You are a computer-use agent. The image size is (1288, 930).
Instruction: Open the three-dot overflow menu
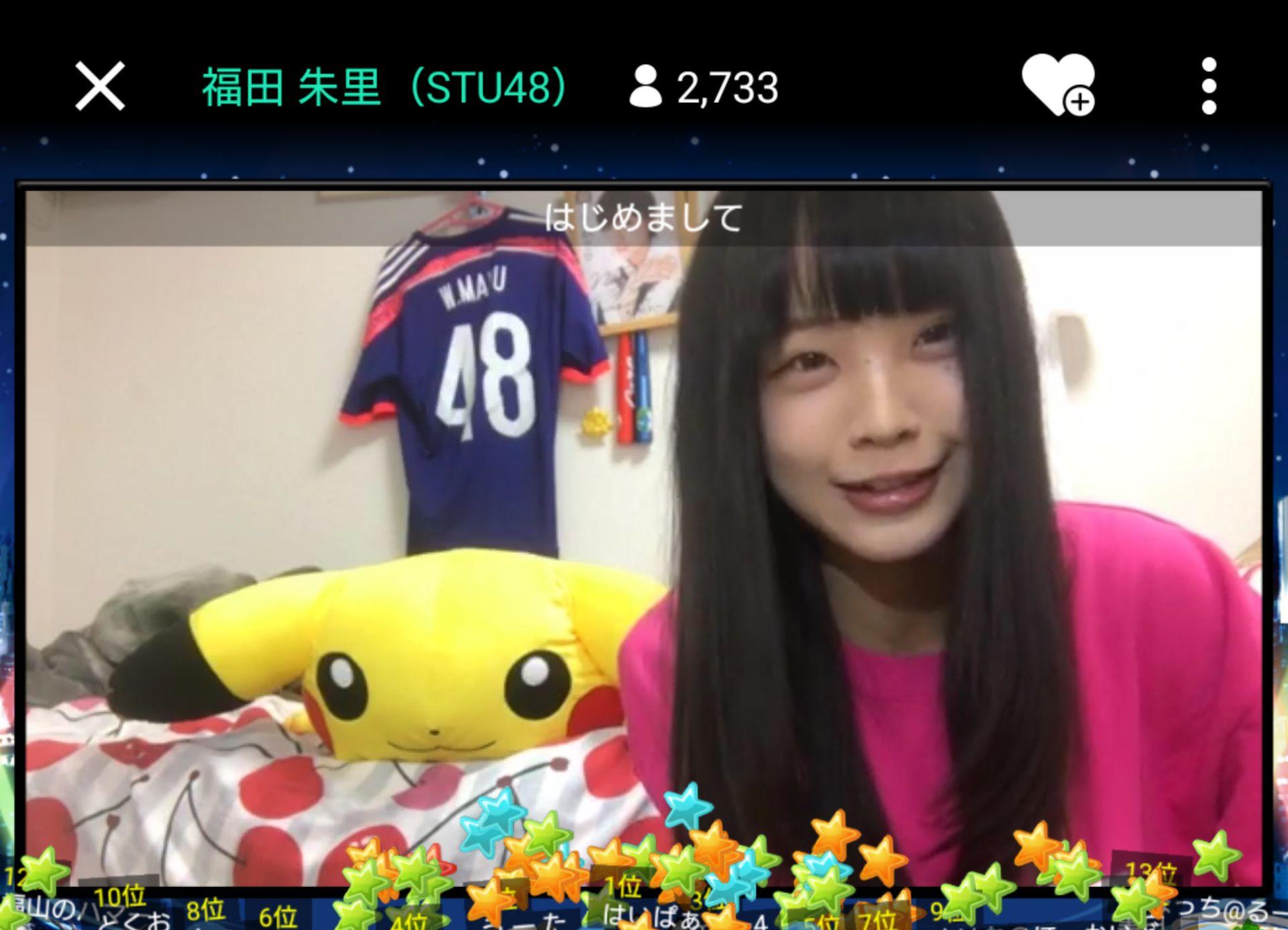click(x=1209, y=86)
